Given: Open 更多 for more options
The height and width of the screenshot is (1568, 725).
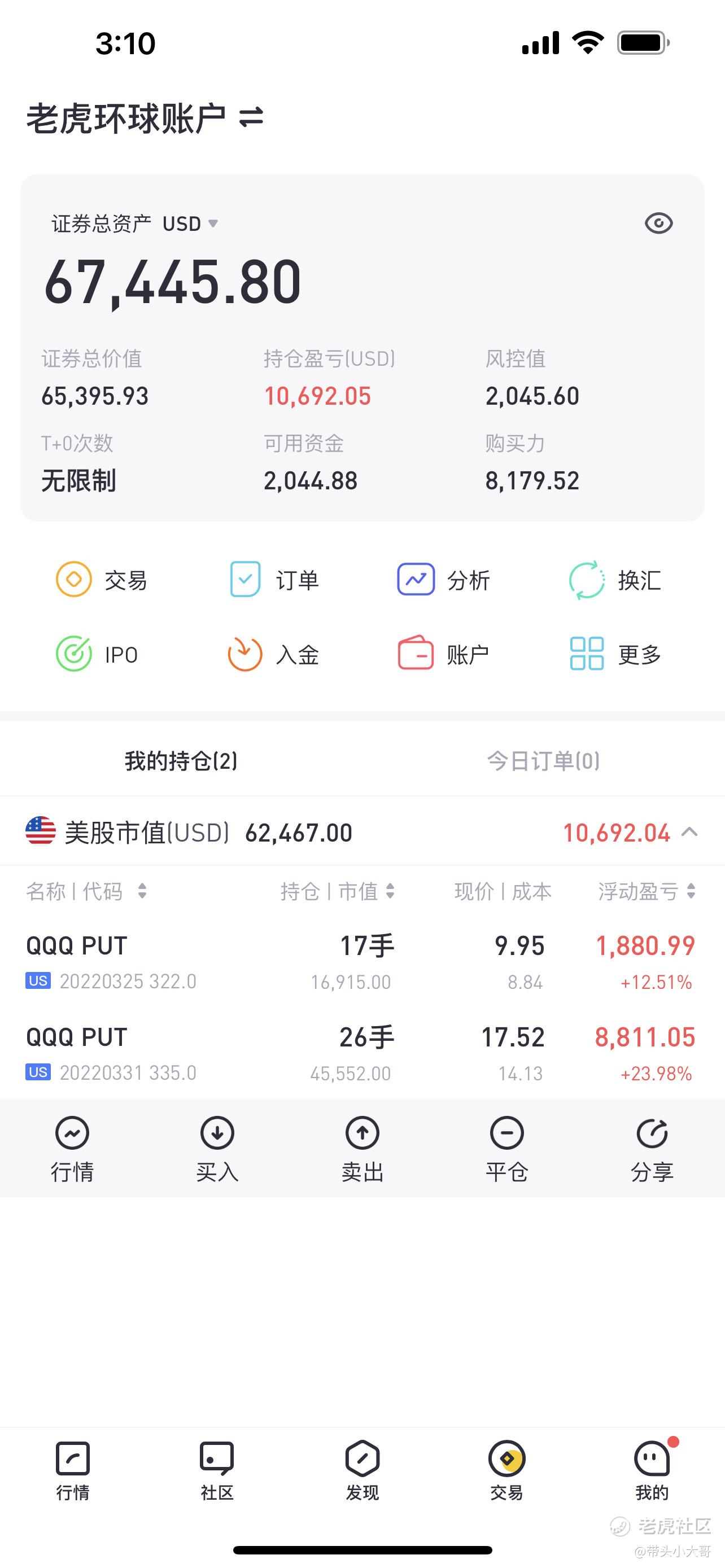Looking at the screenshot, I should (x=615, y=654).
